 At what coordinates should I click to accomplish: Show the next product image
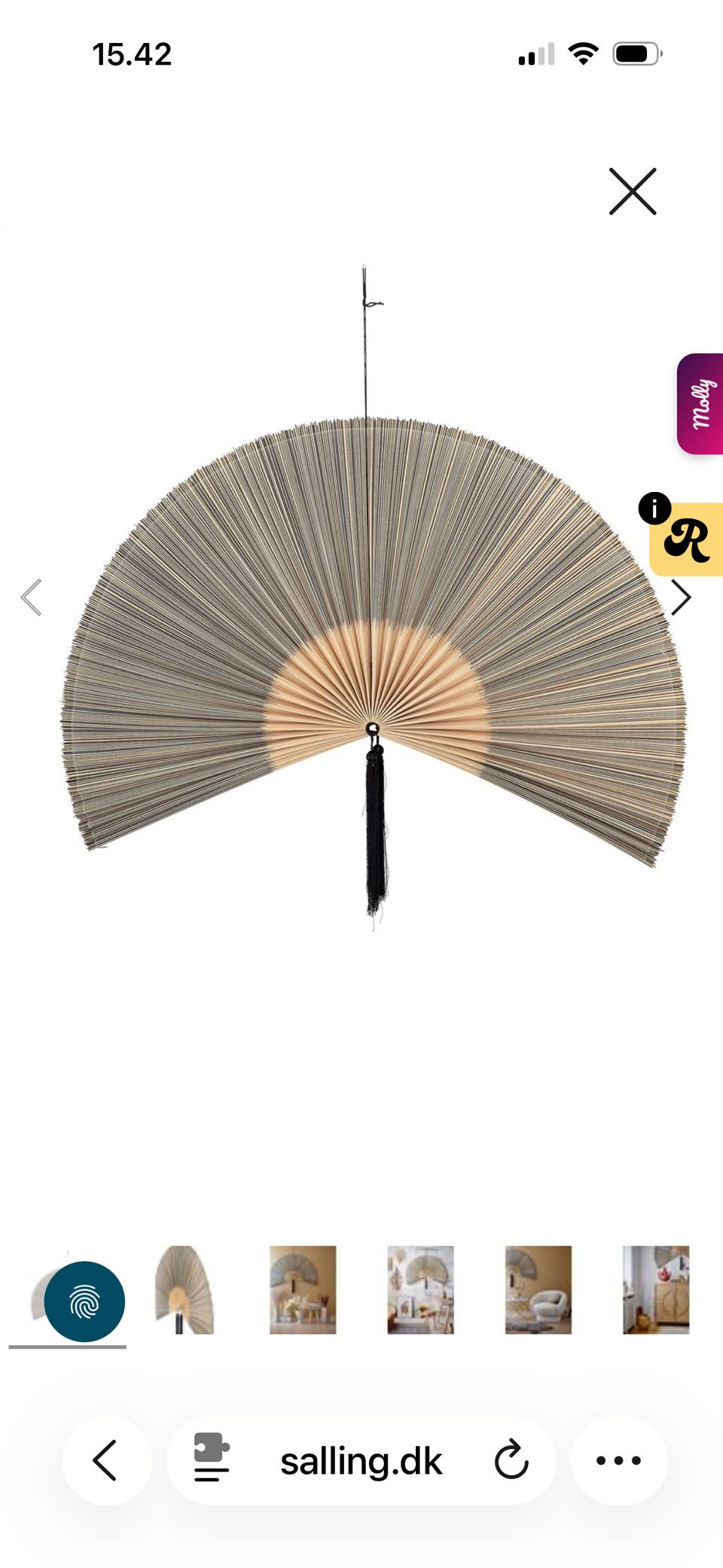(681, 598)
